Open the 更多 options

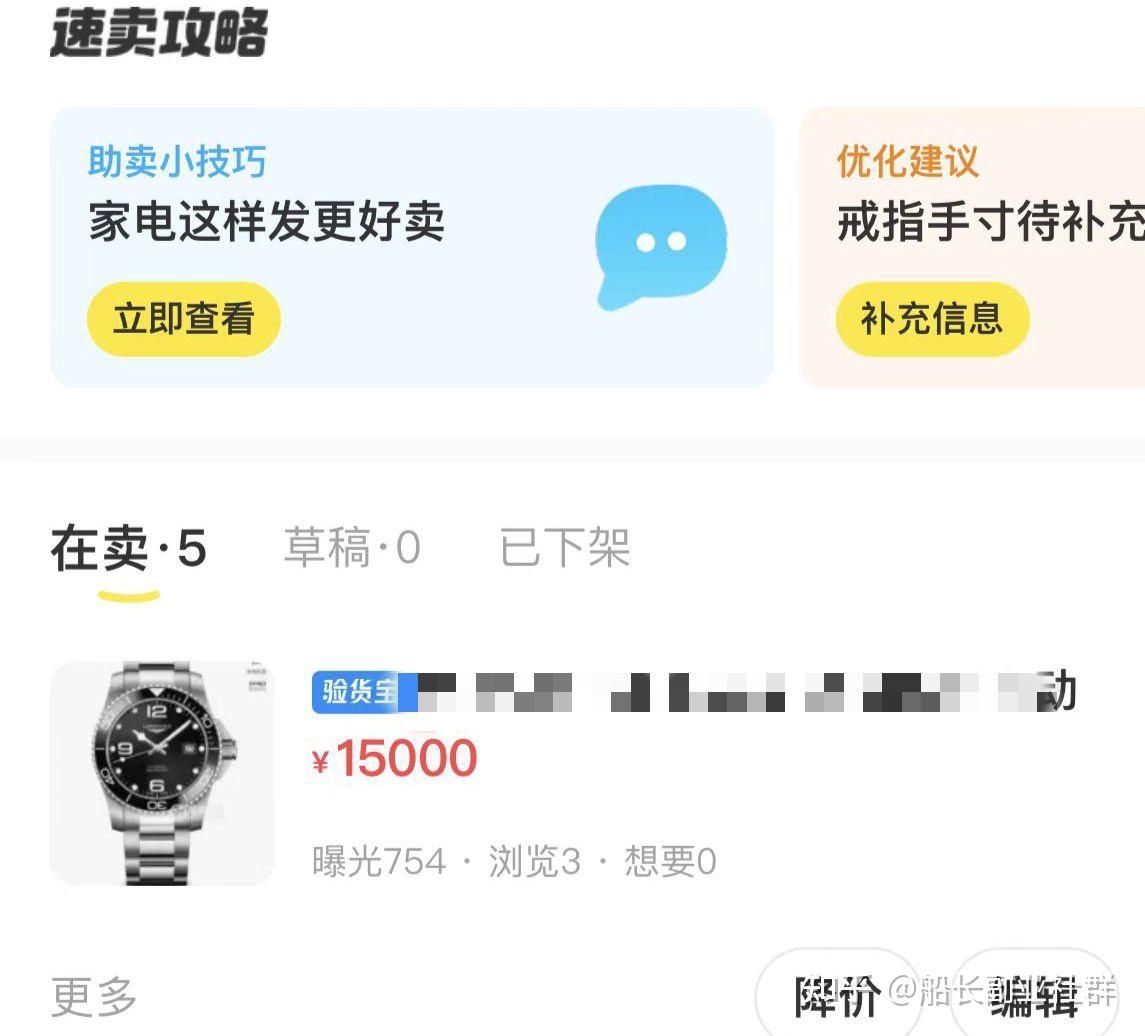[x=94, y=996]
